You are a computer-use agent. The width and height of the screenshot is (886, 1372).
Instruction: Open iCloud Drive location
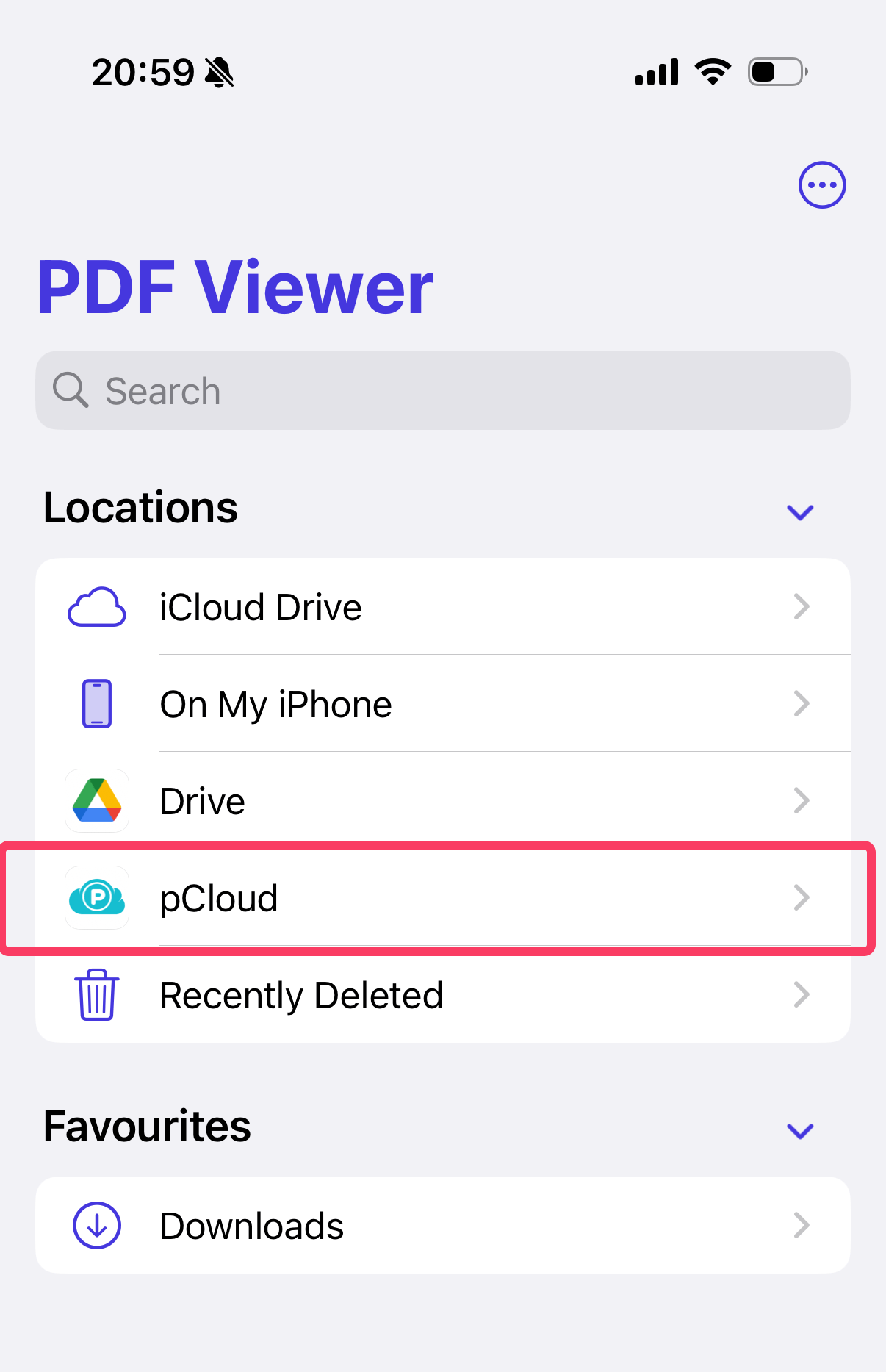tap(442, 607)
